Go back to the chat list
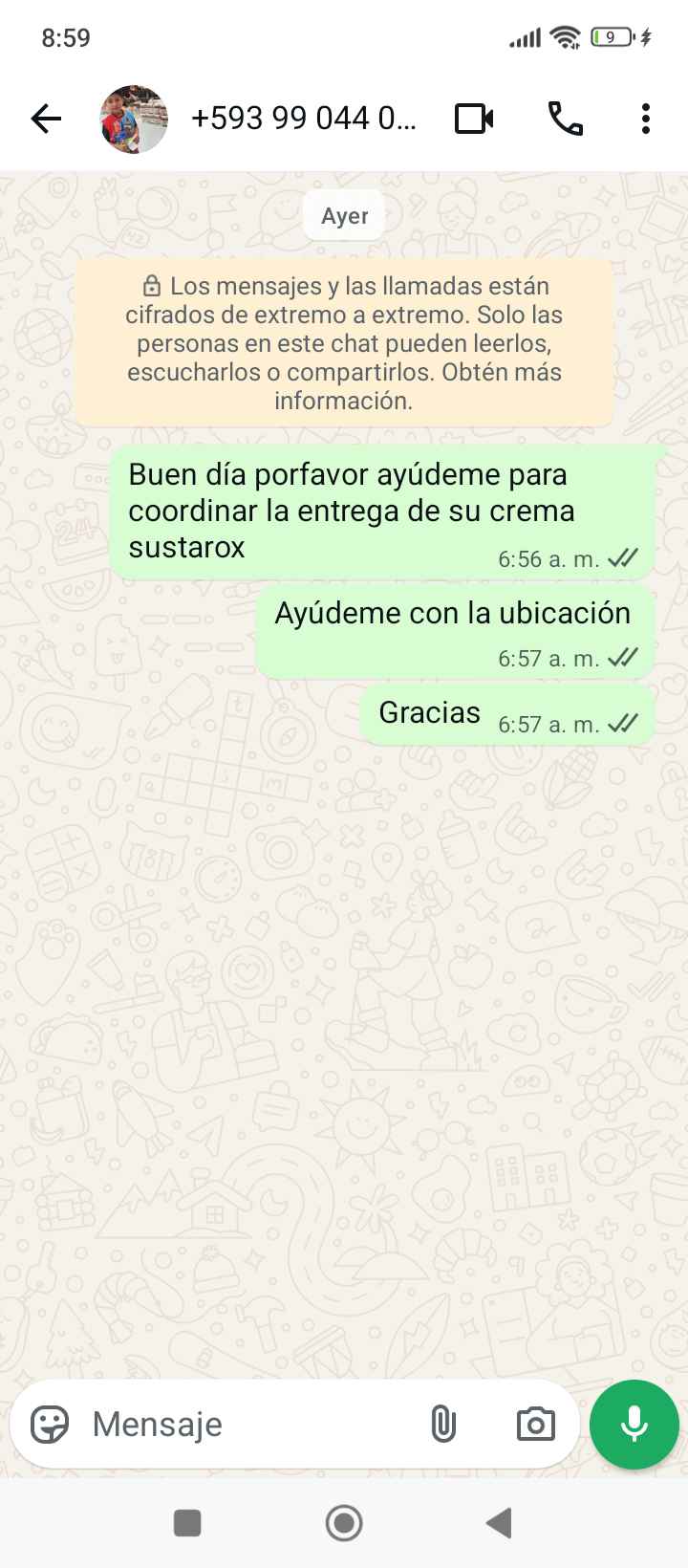The height and width of the screenshot is (1568, 688). click(x=46, y=119)
